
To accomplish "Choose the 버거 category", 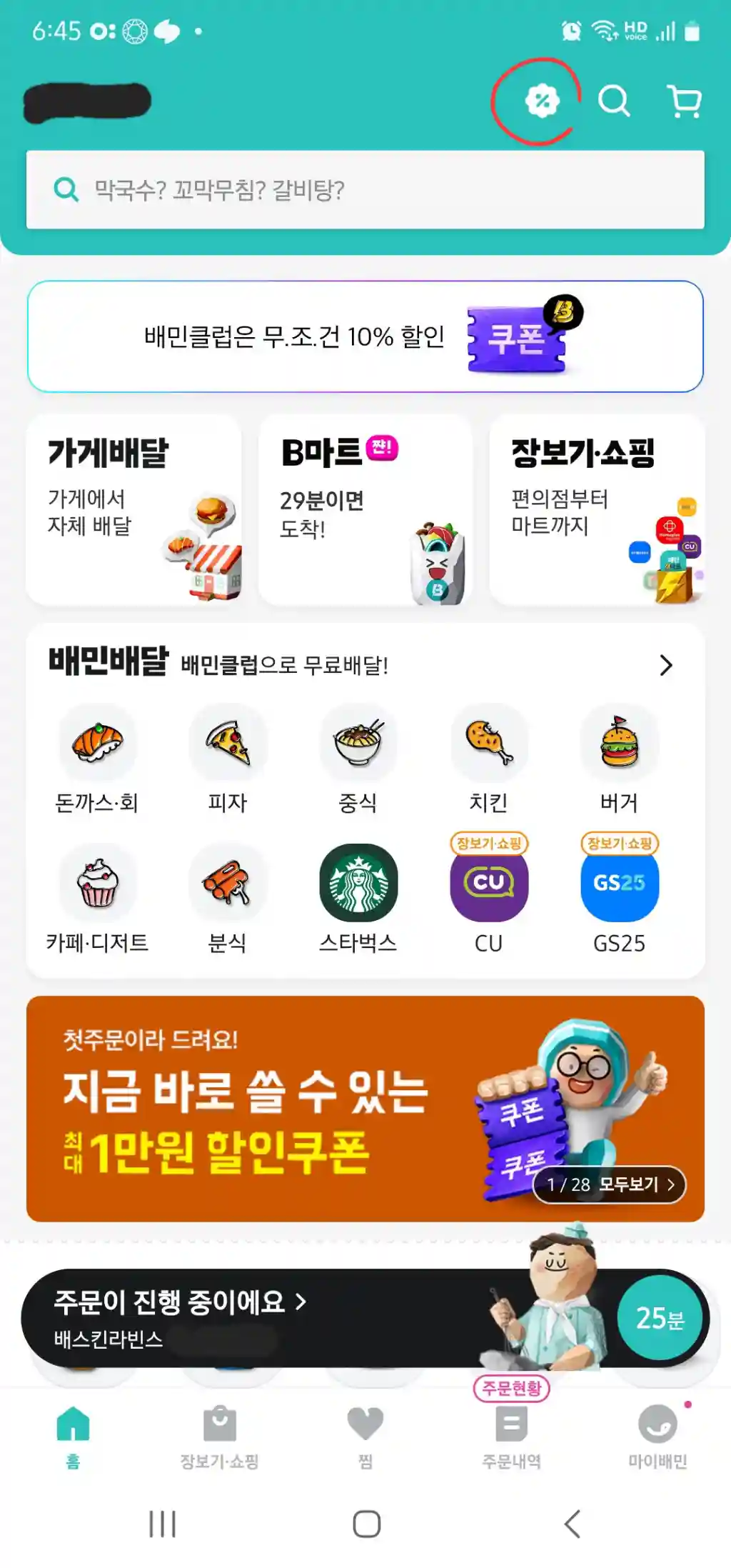I will pyautogui.click(x=619, y=759).
